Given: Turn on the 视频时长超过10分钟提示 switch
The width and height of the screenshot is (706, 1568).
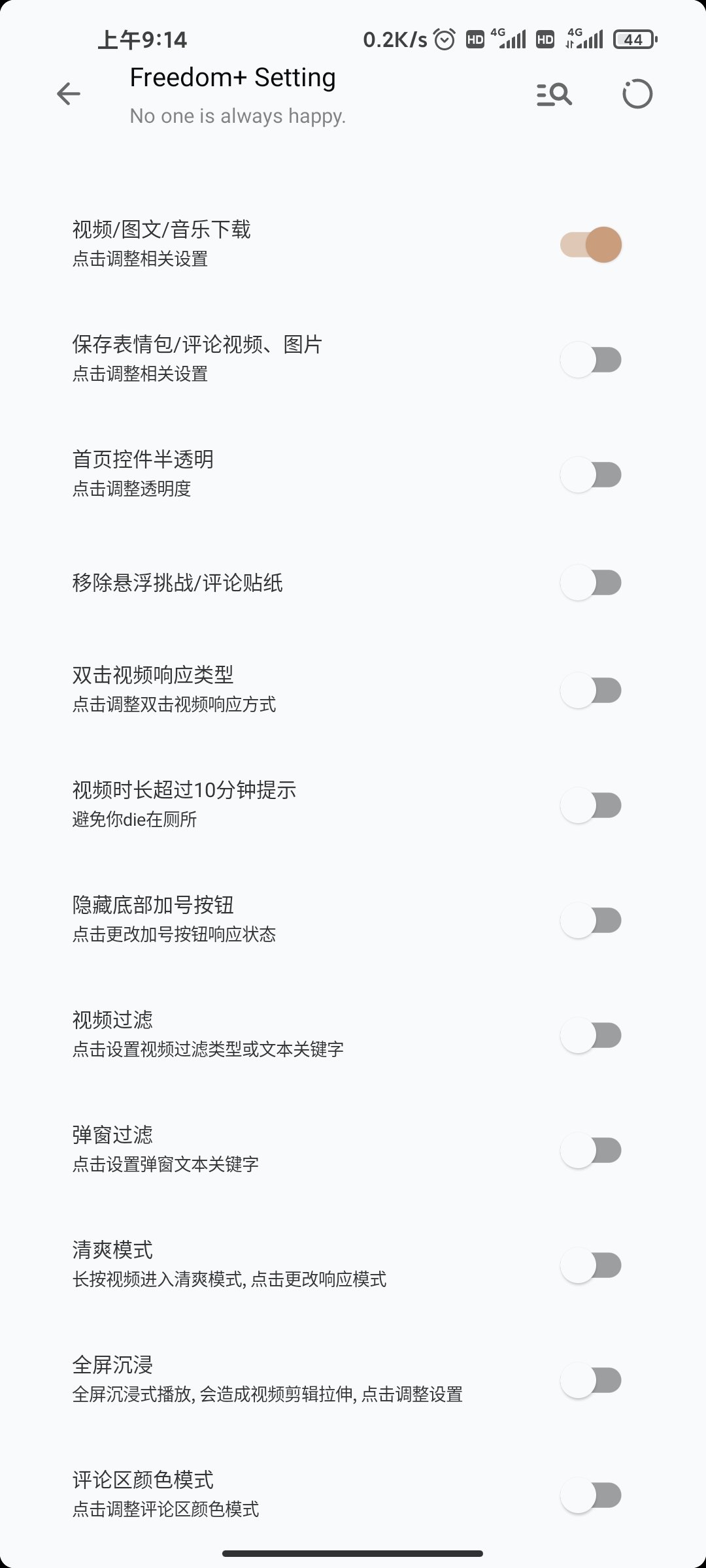Looking at the screenshot, I should coord(590,804).
